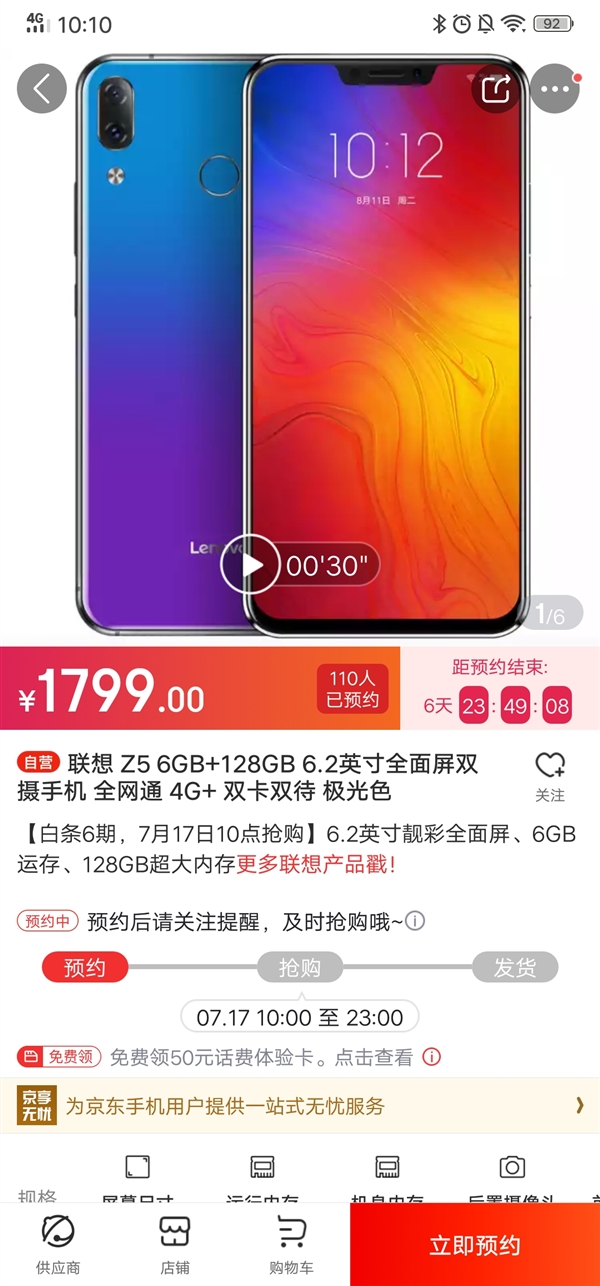Open the 京享无忧 service banner
The width and height of the screenshot is (600, 1286).
300,1105
